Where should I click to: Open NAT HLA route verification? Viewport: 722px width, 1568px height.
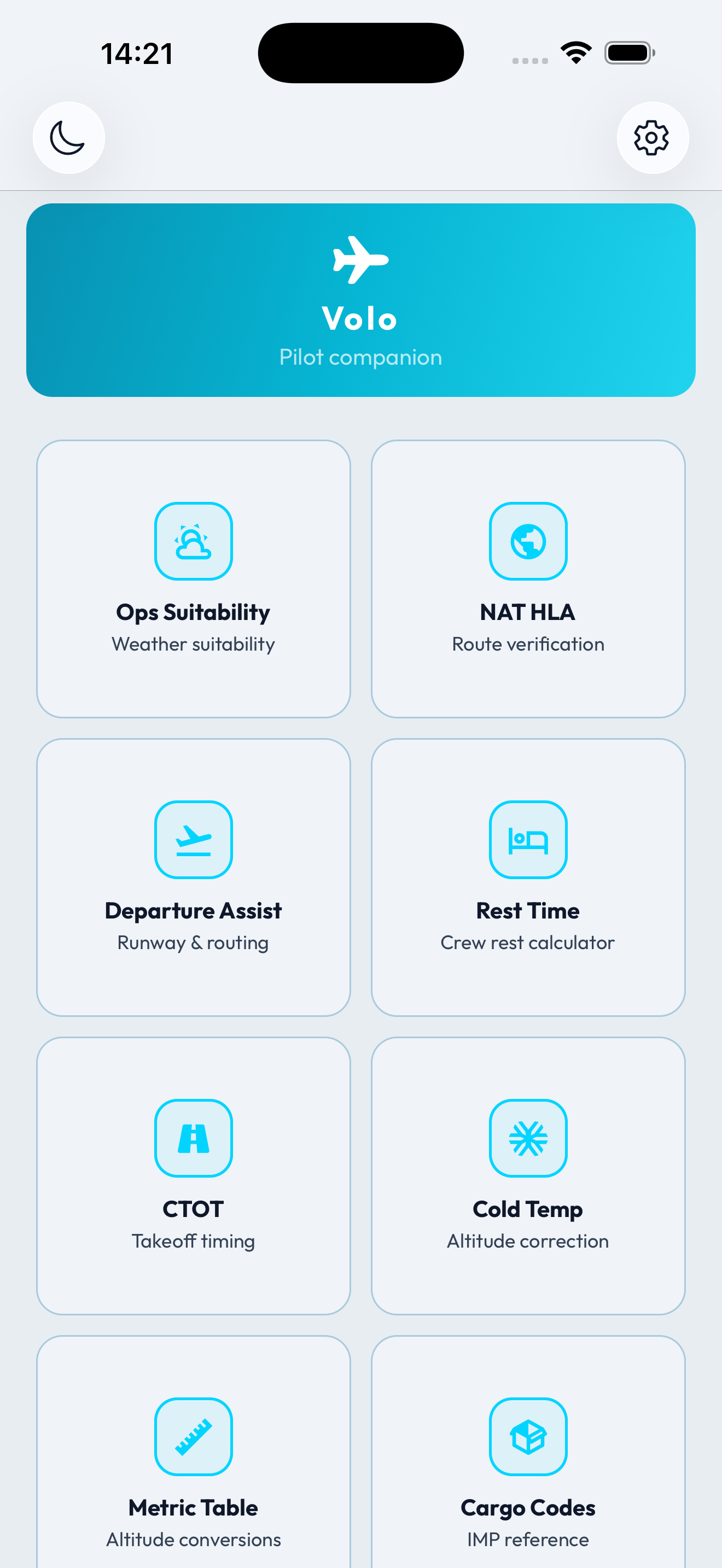click(x=528, y=578)
